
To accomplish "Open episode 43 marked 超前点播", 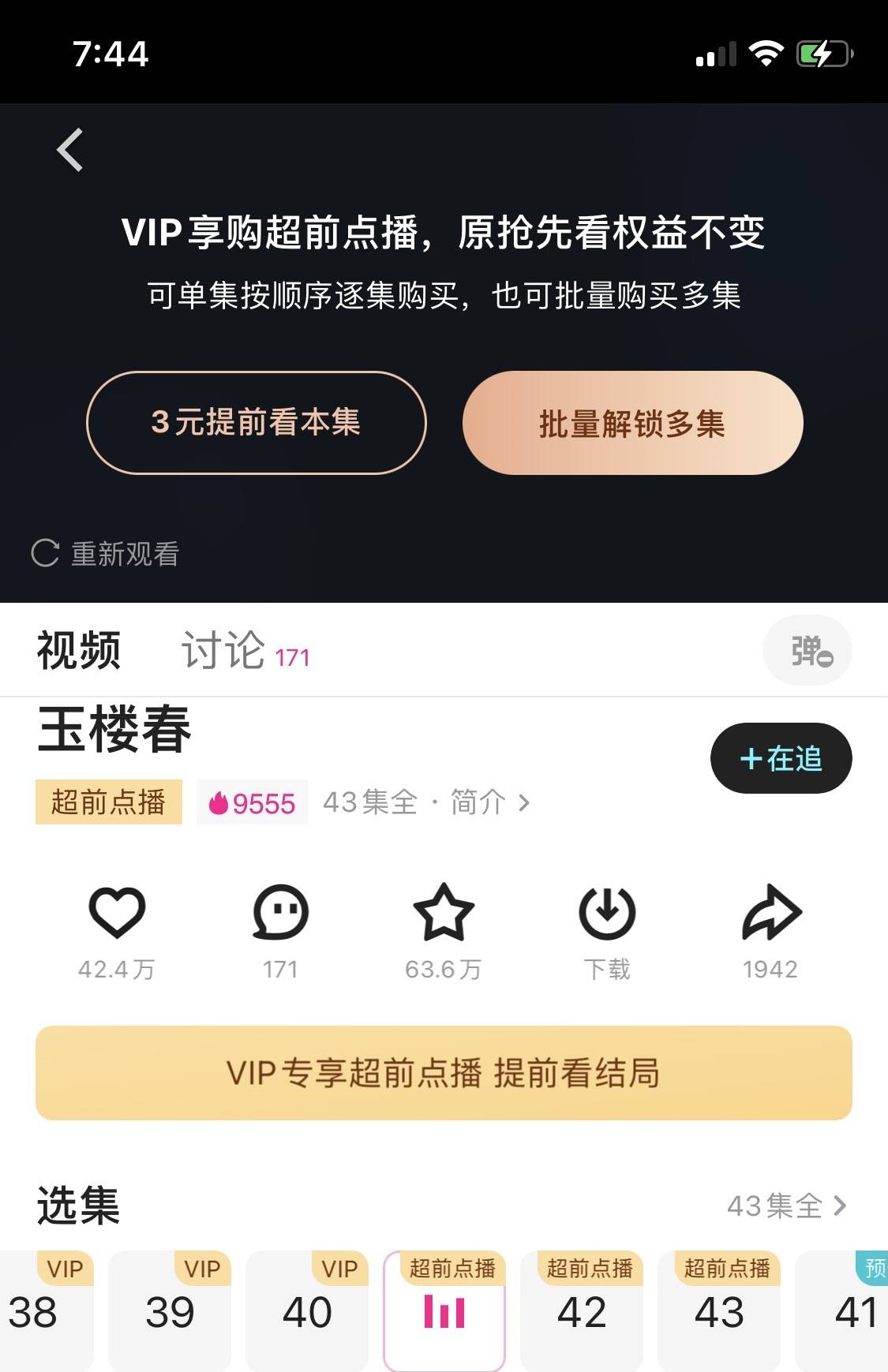I will tap(719, 1312).
